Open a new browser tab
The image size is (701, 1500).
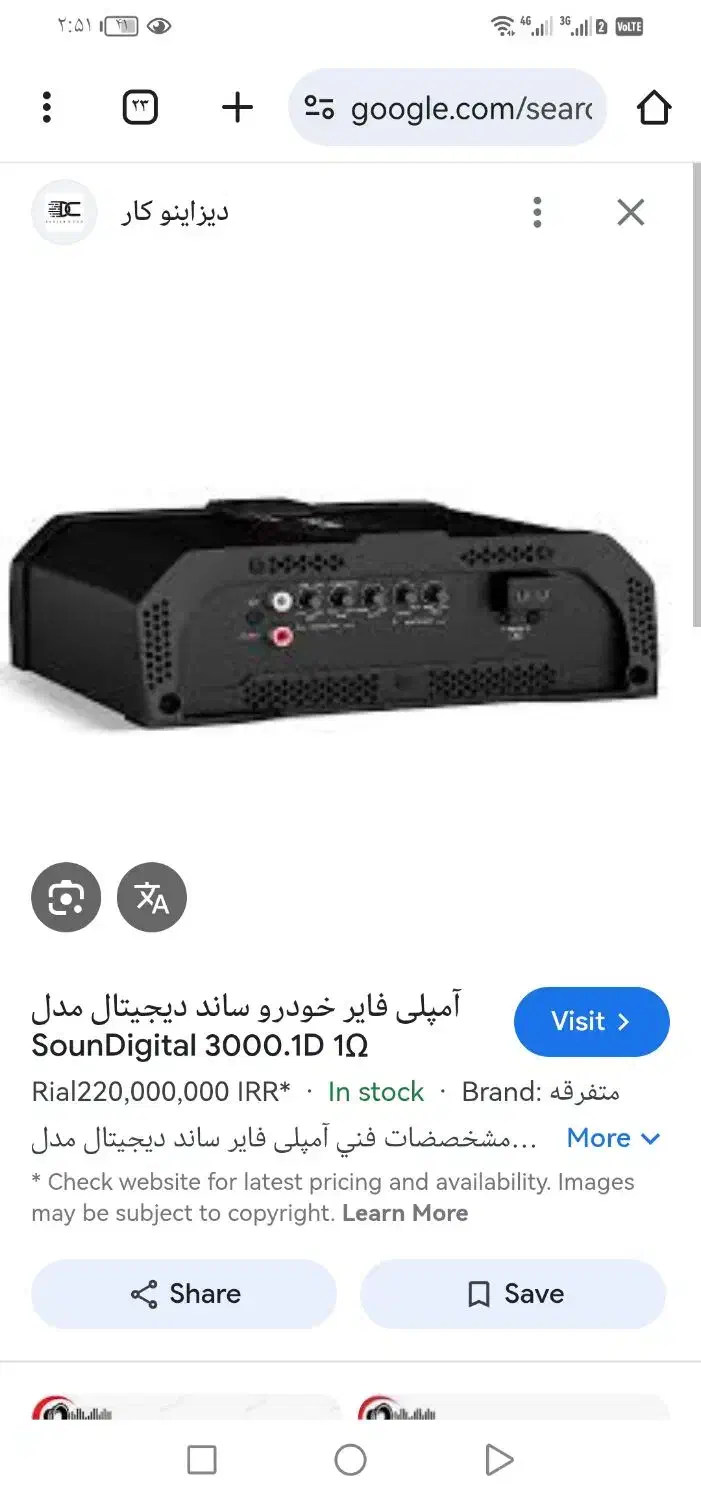(237, 107)
